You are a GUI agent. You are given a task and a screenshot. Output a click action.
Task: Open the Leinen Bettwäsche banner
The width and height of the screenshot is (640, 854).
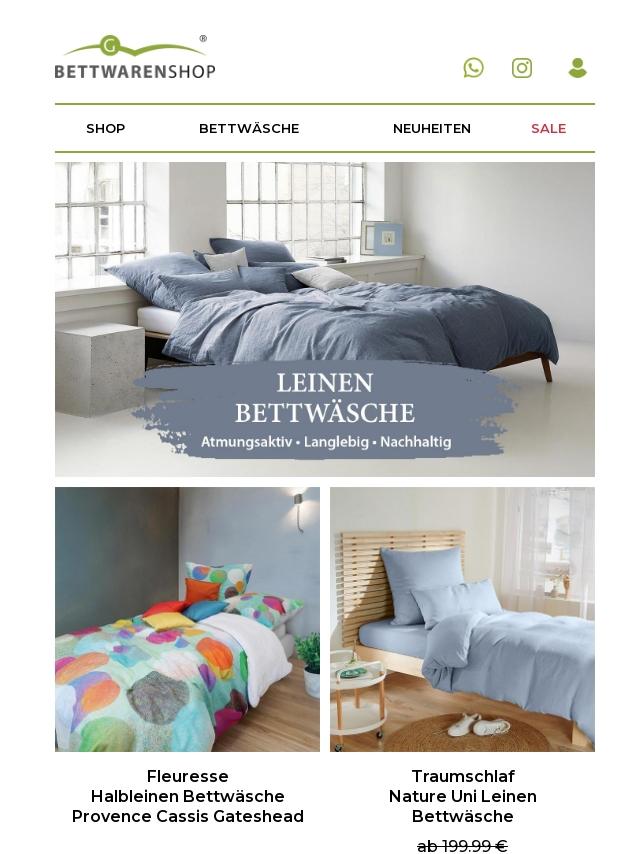(x=325, y=319)
